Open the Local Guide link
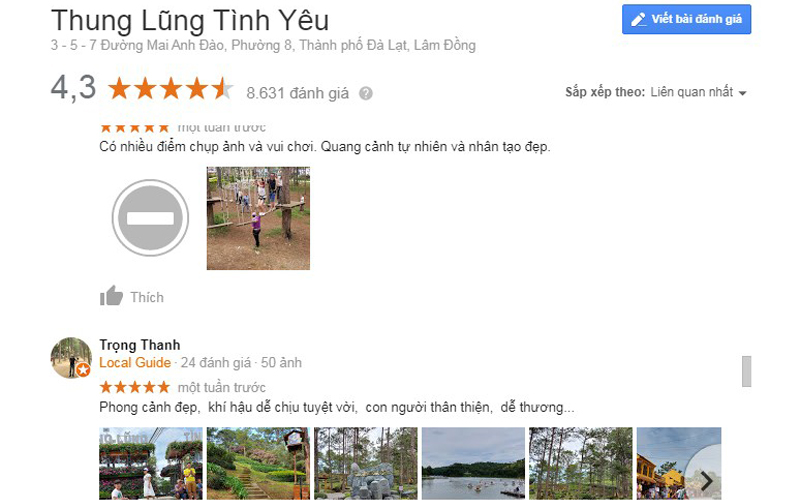 135,363
